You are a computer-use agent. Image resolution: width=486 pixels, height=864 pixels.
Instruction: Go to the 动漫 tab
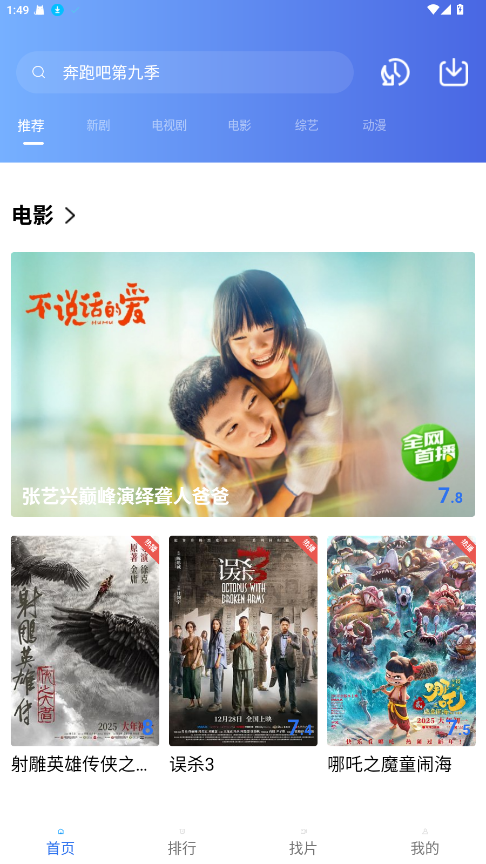point(374,126)
